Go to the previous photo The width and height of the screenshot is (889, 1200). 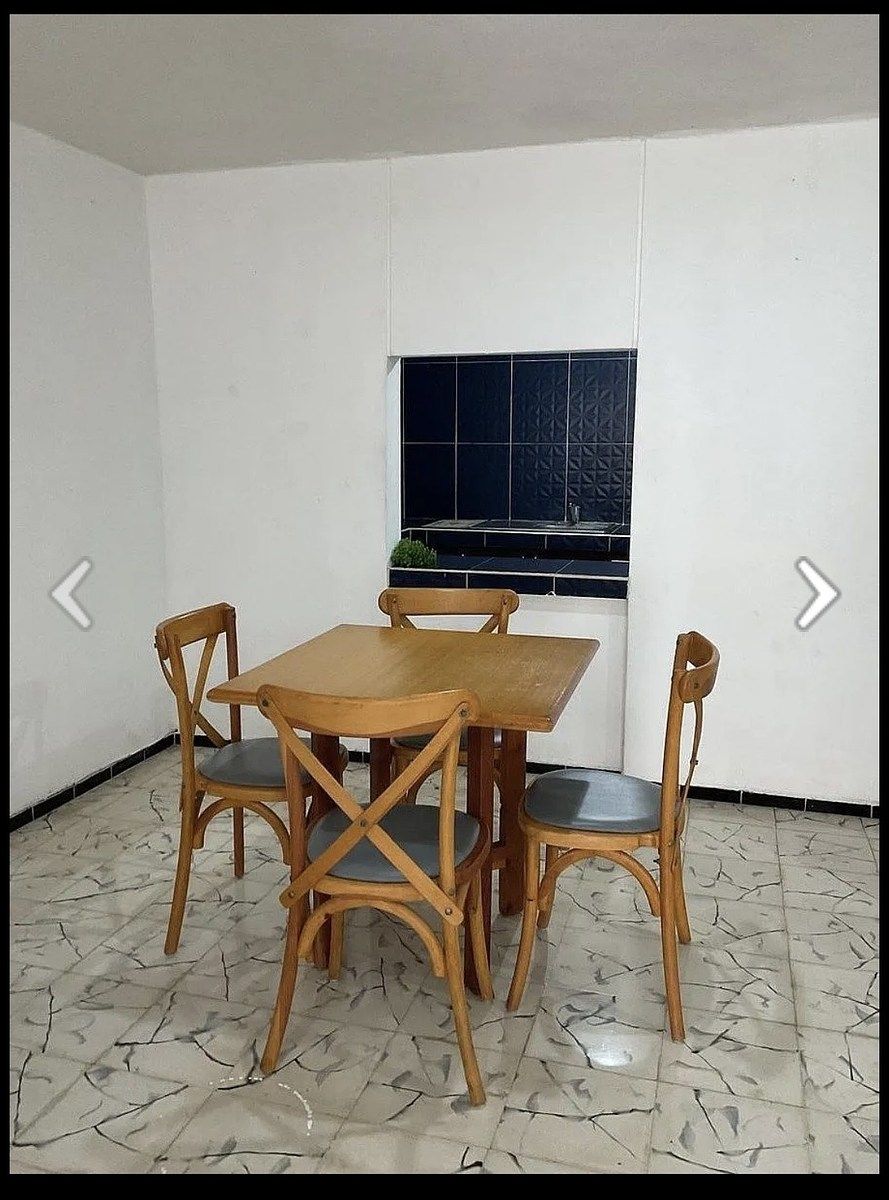71,594
